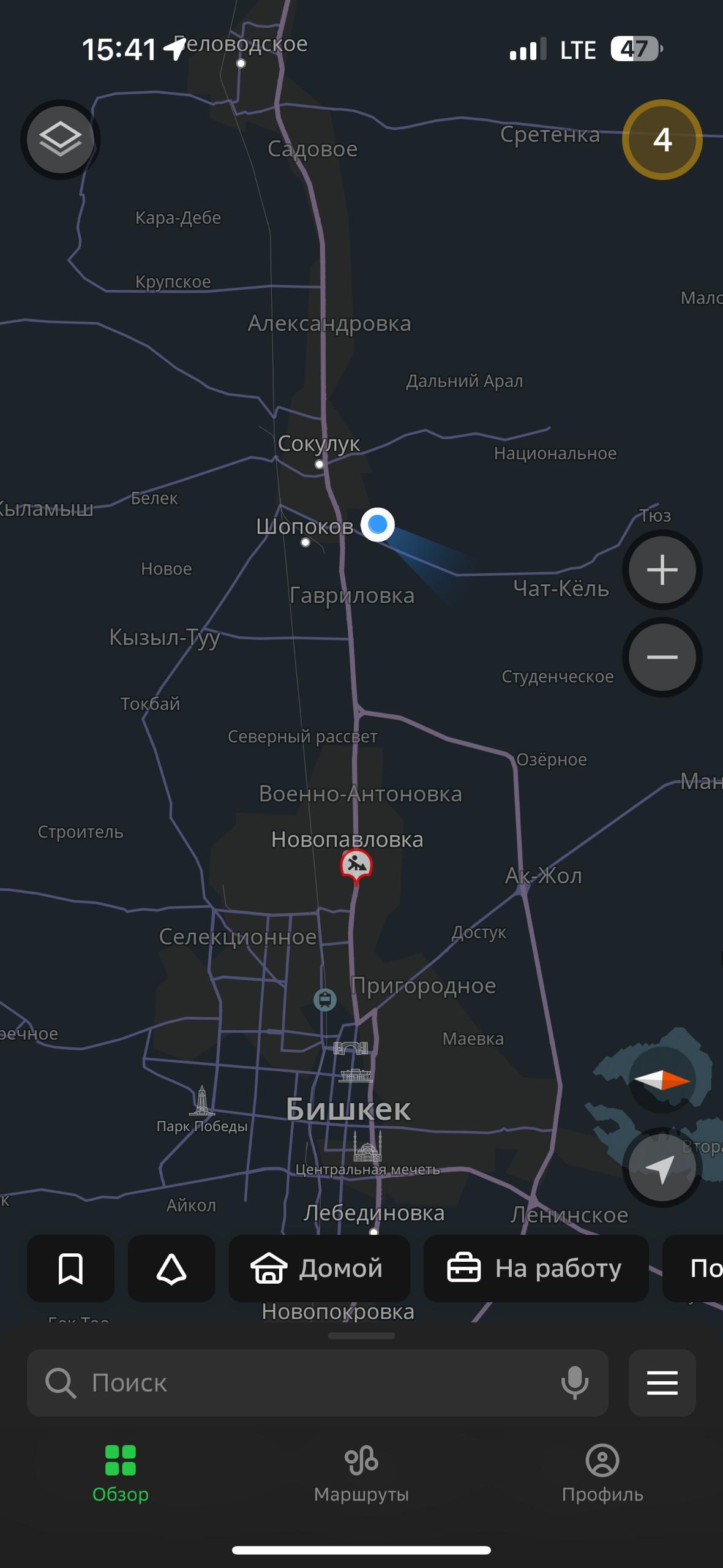723x1568 pixels.
Task: Zoom in on the map with plus
Action: (662, 570)
